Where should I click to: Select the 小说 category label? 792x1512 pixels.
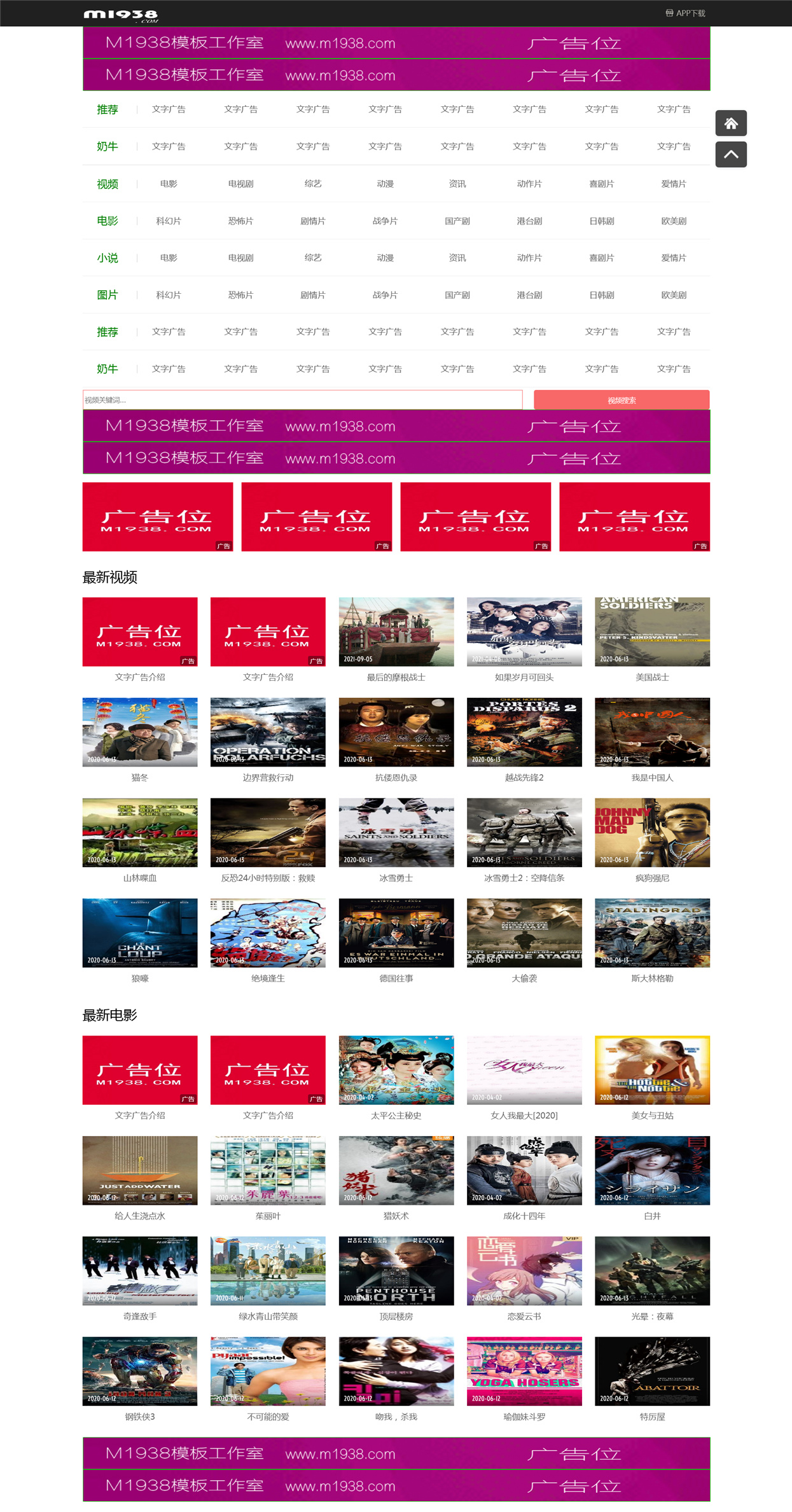(108, 258)
